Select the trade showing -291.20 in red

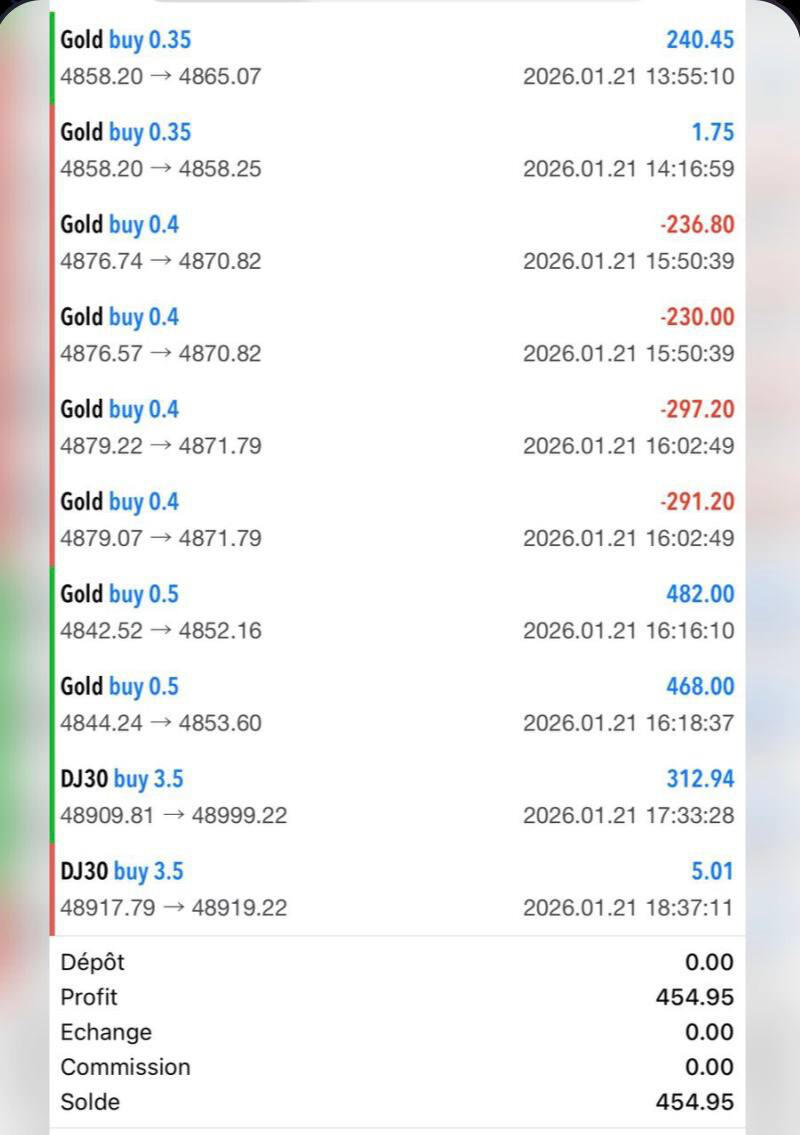(400, 519)
